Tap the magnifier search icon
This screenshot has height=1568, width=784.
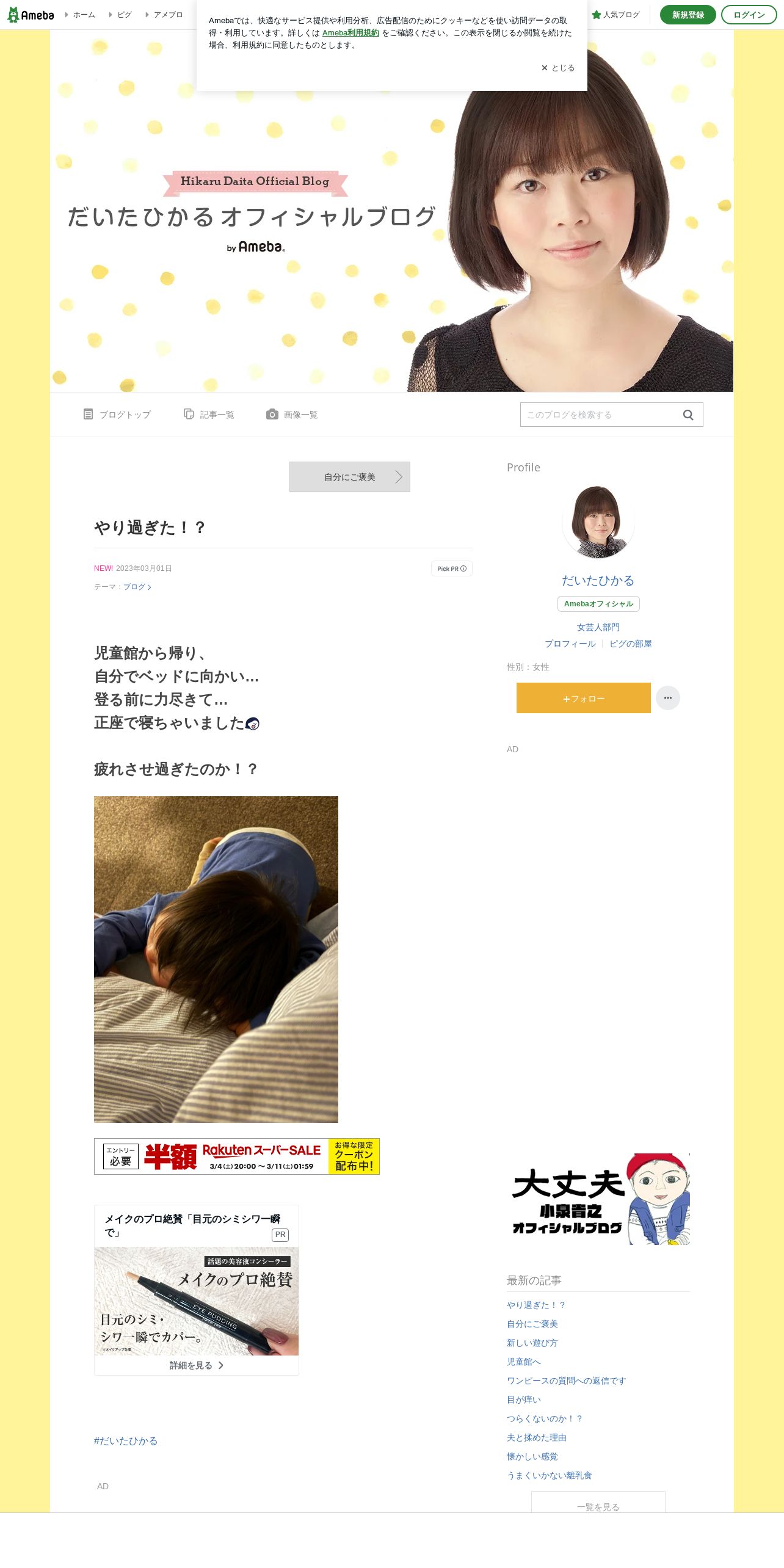pos(688,415)
